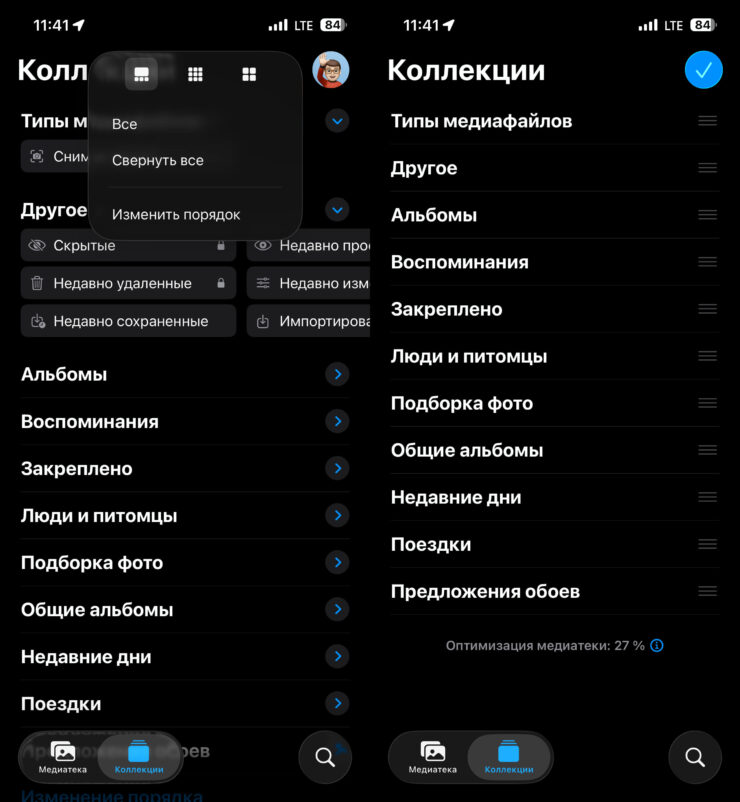This screenshot has height=802, width=740.
Task: Open Недавно сохраненные
Action: (x=128, y=321)
